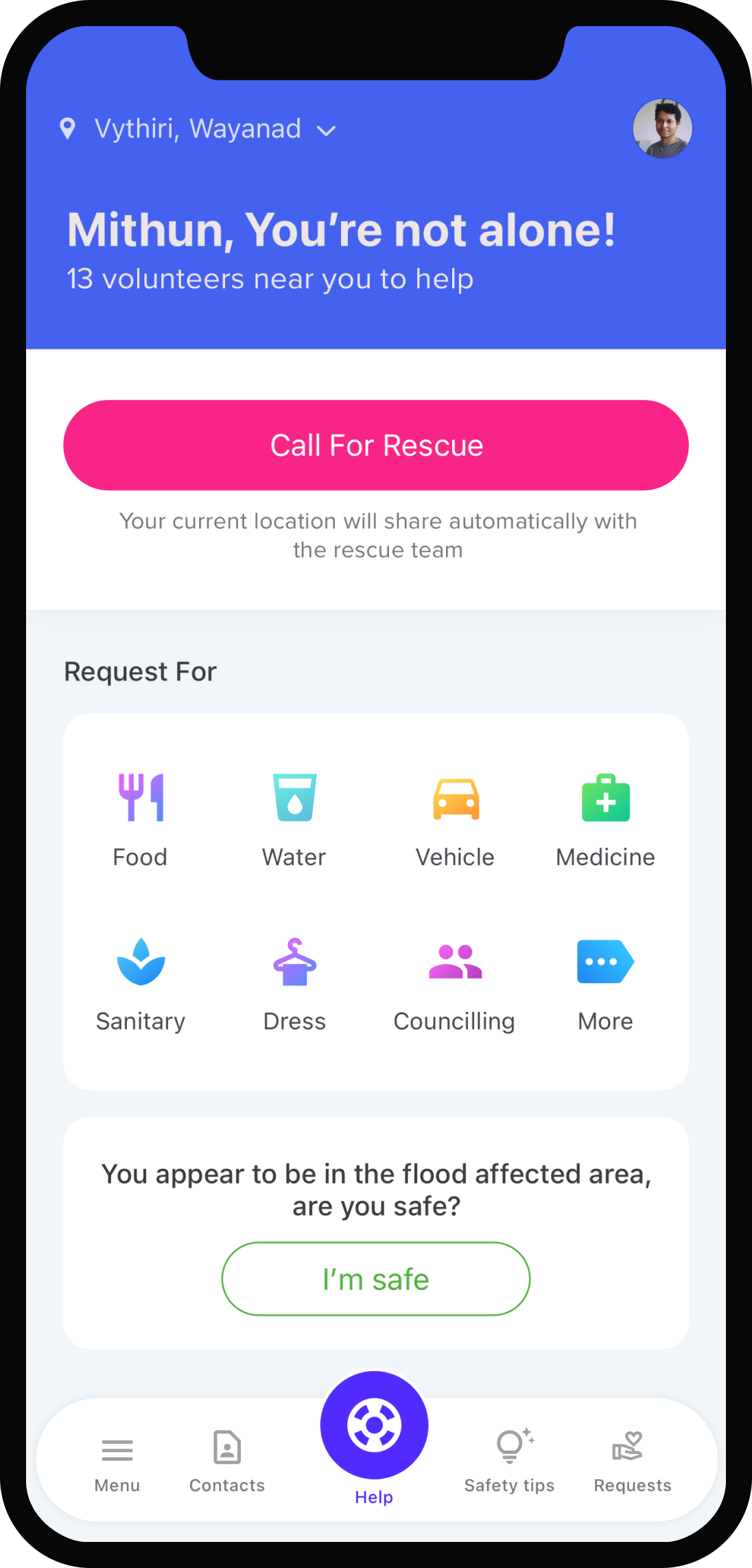Open the profile picture avatar

click(662, 128)
